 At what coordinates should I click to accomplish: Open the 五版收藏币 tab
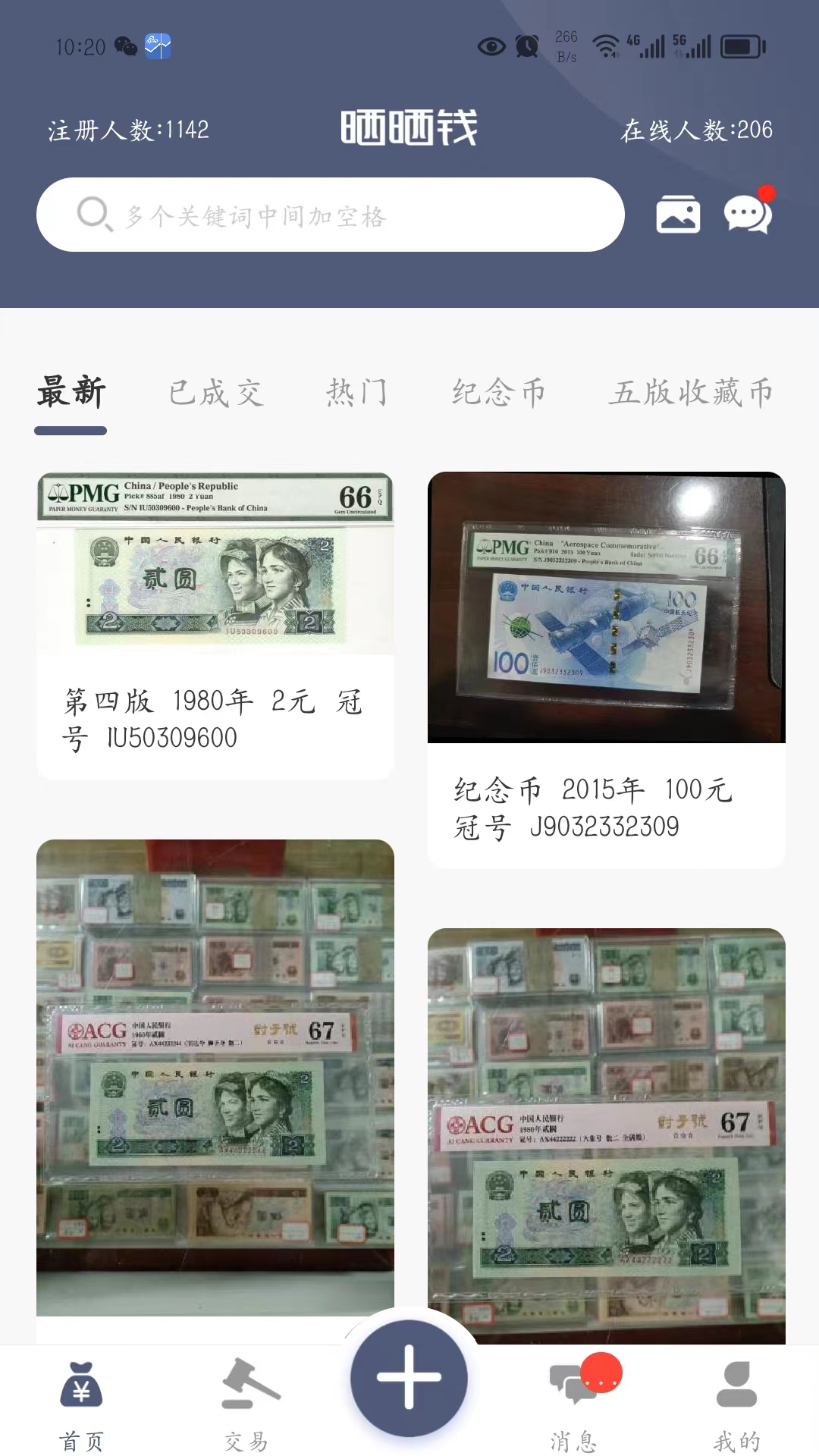tap(690, 393)
